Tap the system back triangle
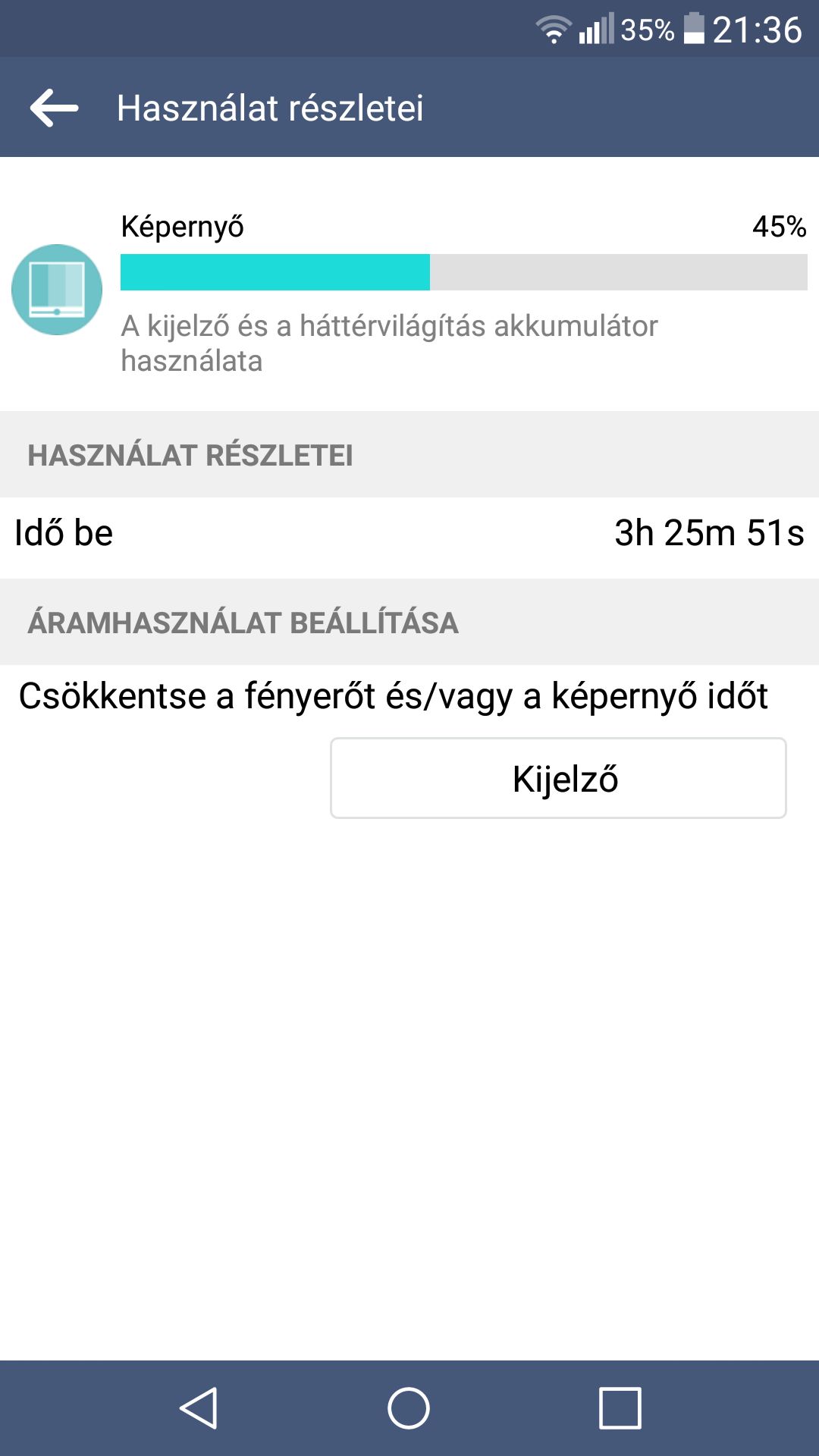 coord(199,1408)
